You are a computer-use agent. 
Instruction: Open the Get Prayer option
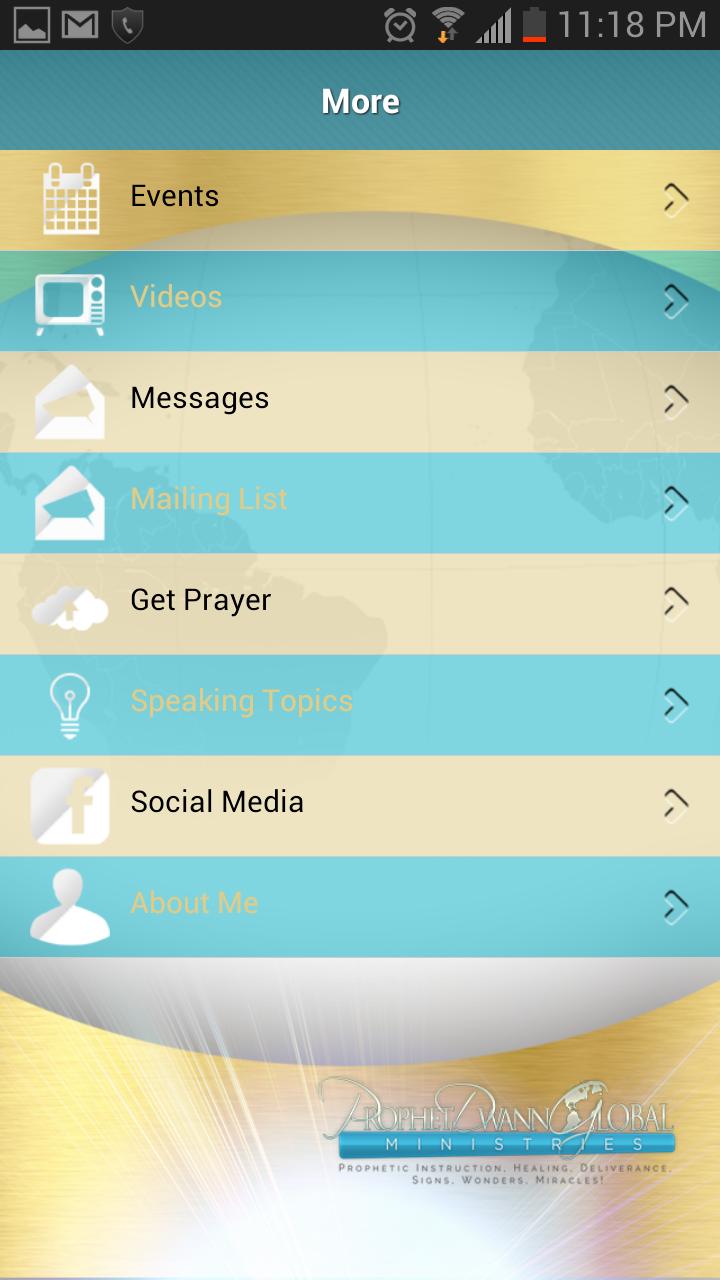360,603
